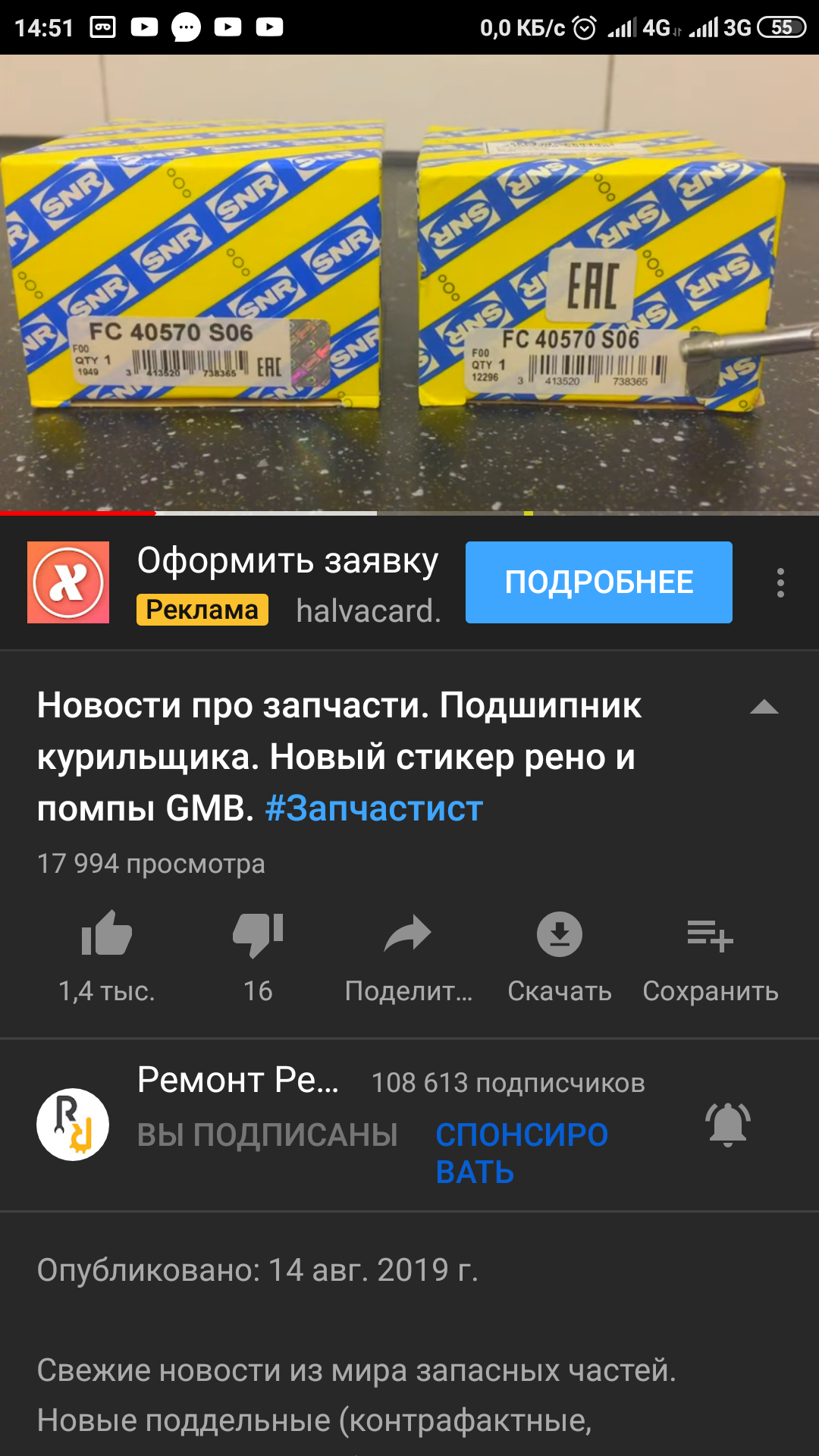Tap ВЫ ПОДПИСАНЫ to manage the subscription
The width and height of the screenshot is (819, 1456).
pos(267,1135)
